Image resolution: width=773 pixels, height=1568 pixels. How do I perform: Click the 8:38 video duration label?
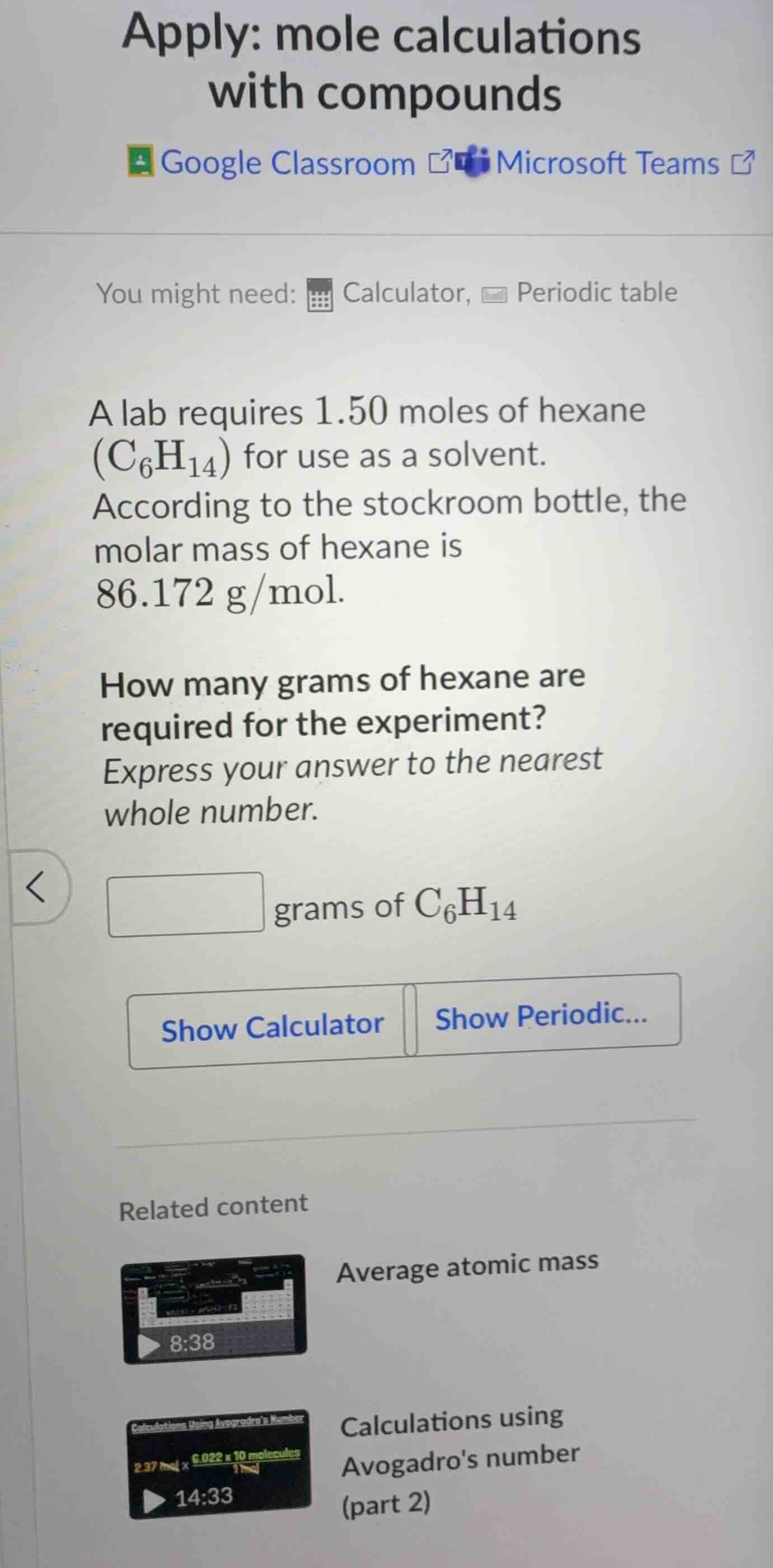click(192, 1342)
